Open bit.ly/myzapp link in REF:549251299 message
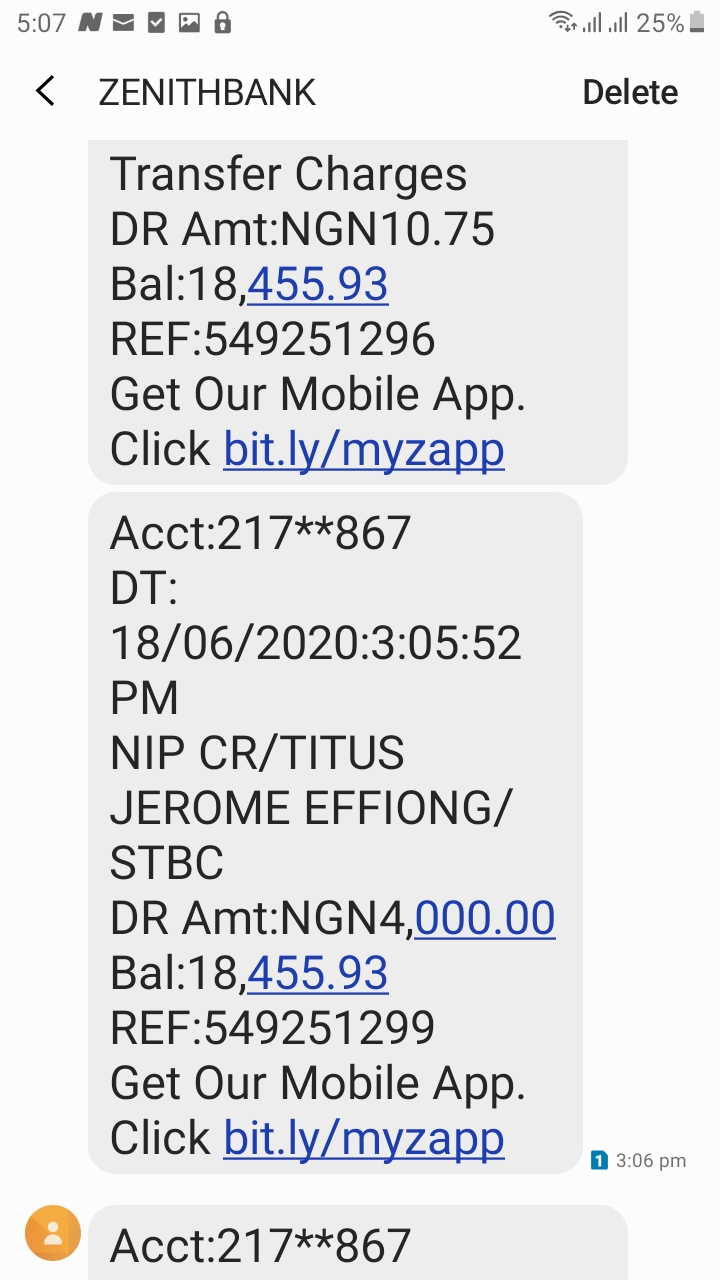This screenshot has height=1280, width=720. (x=364, y=1138)
